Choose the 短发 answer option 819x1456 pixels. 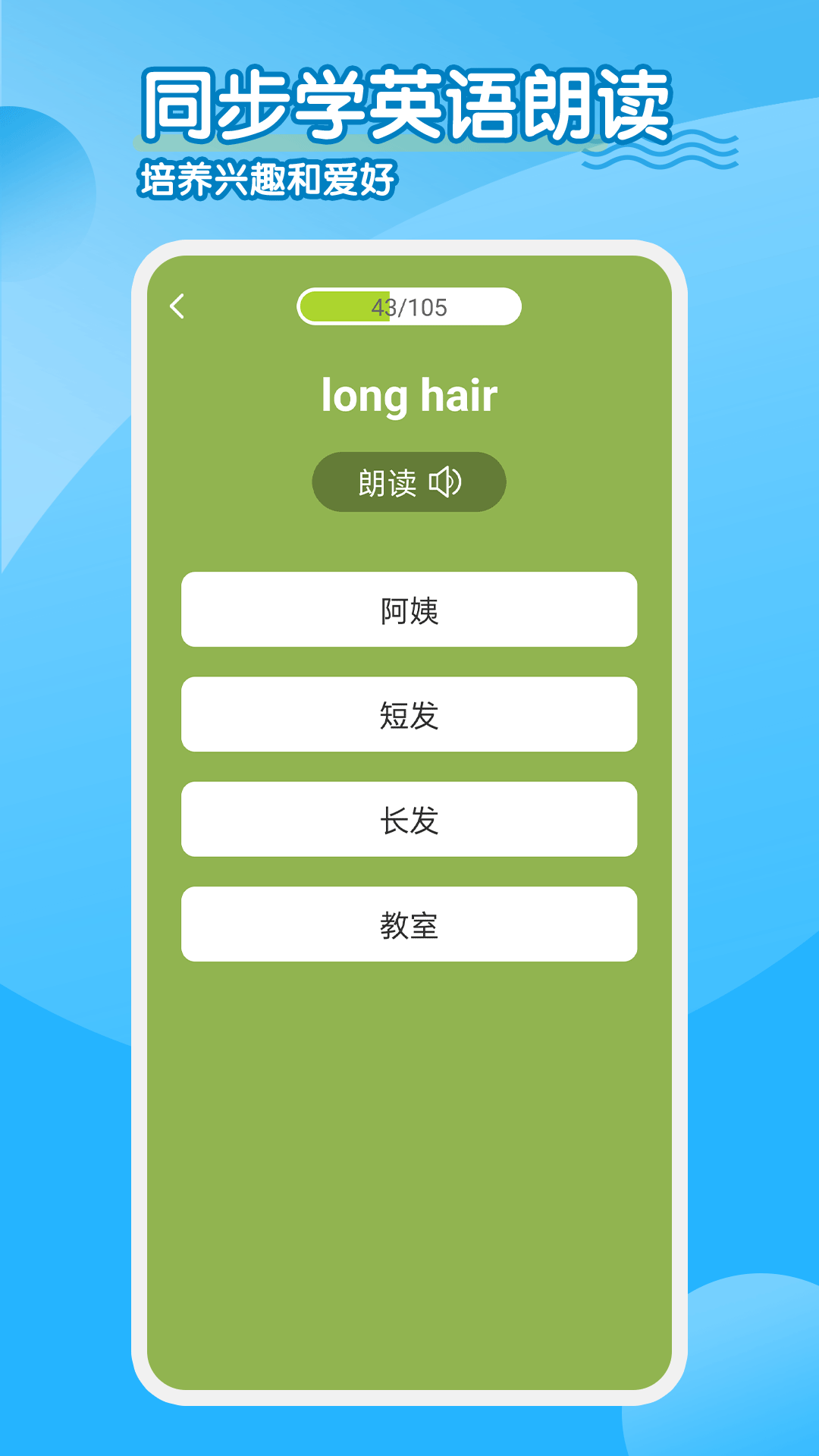point(409,714)
